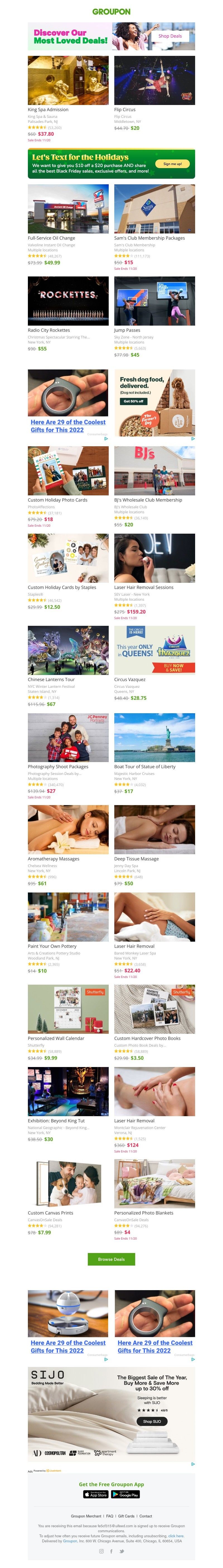View the Flip Circus deal
Viewport: 223px width, 1568px height.
click(154, 81)
